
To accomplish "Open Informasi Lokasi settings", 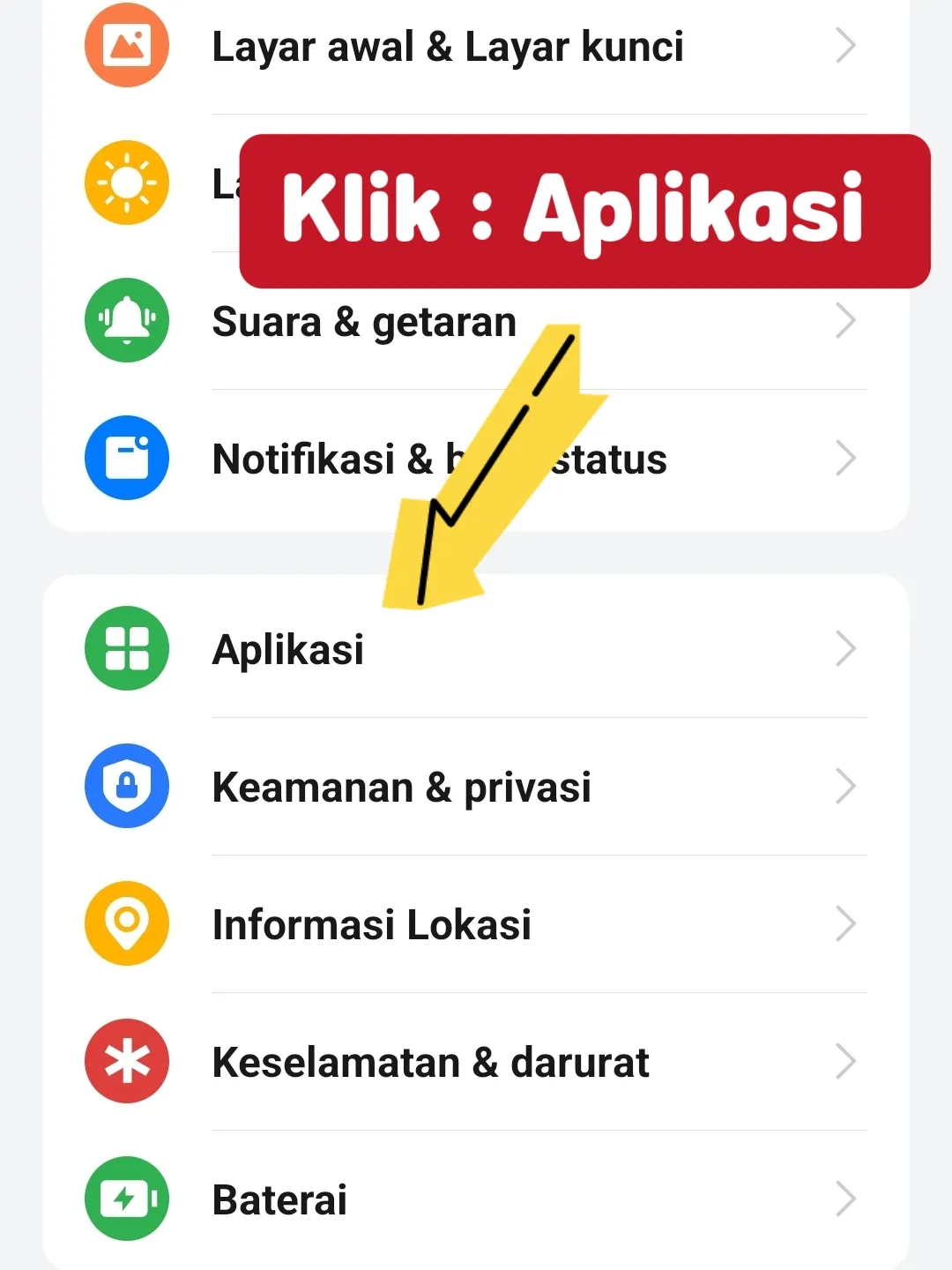I will 372,925.
